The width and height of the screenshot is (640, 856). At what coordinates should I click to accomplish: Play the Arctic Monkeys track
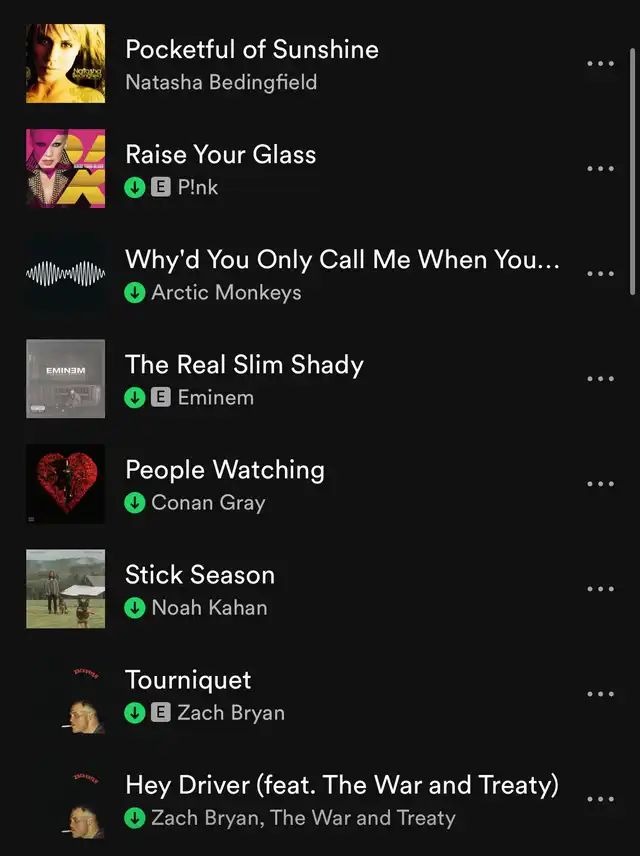pyautogui.click(x=340, y=260)
